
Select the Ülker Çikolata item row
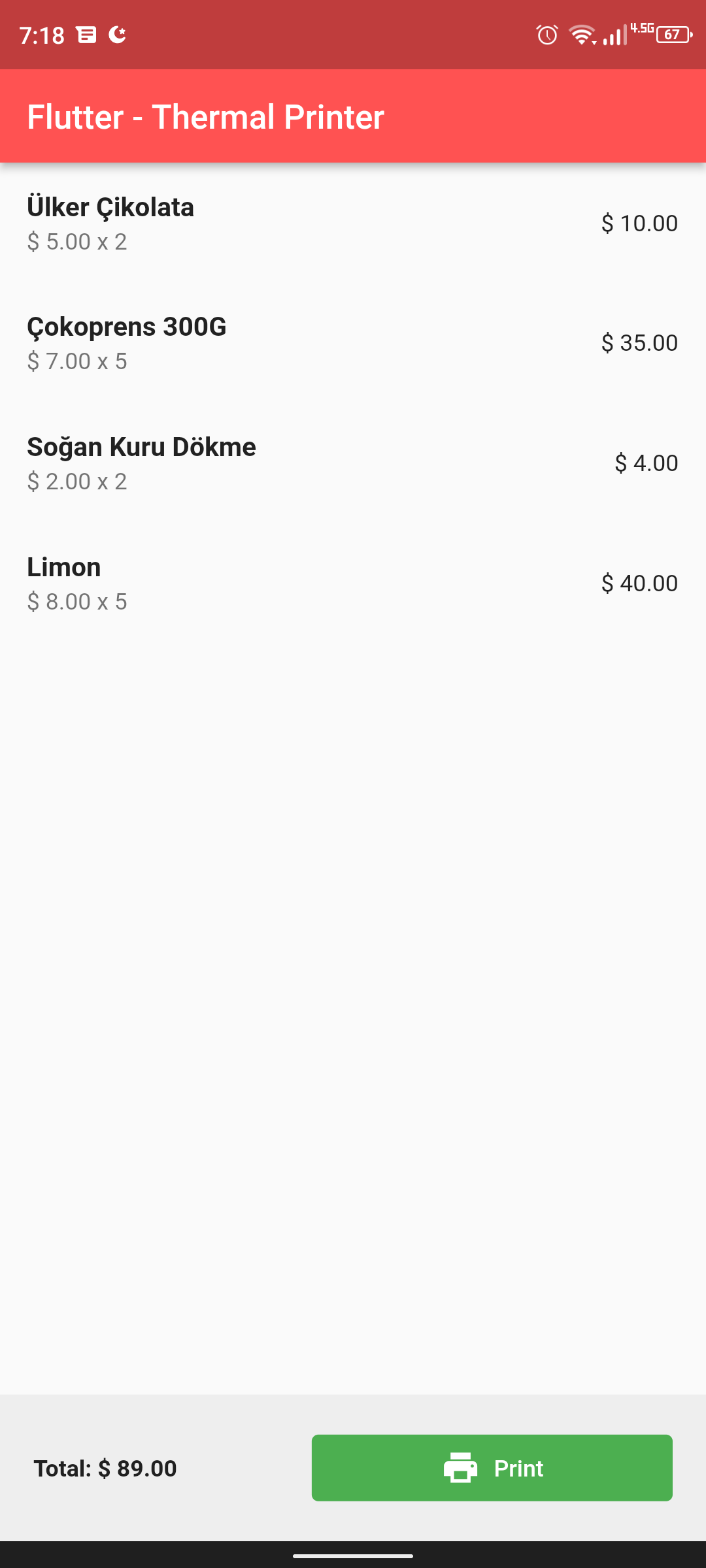pyautogui.click(x=353, y=223)
